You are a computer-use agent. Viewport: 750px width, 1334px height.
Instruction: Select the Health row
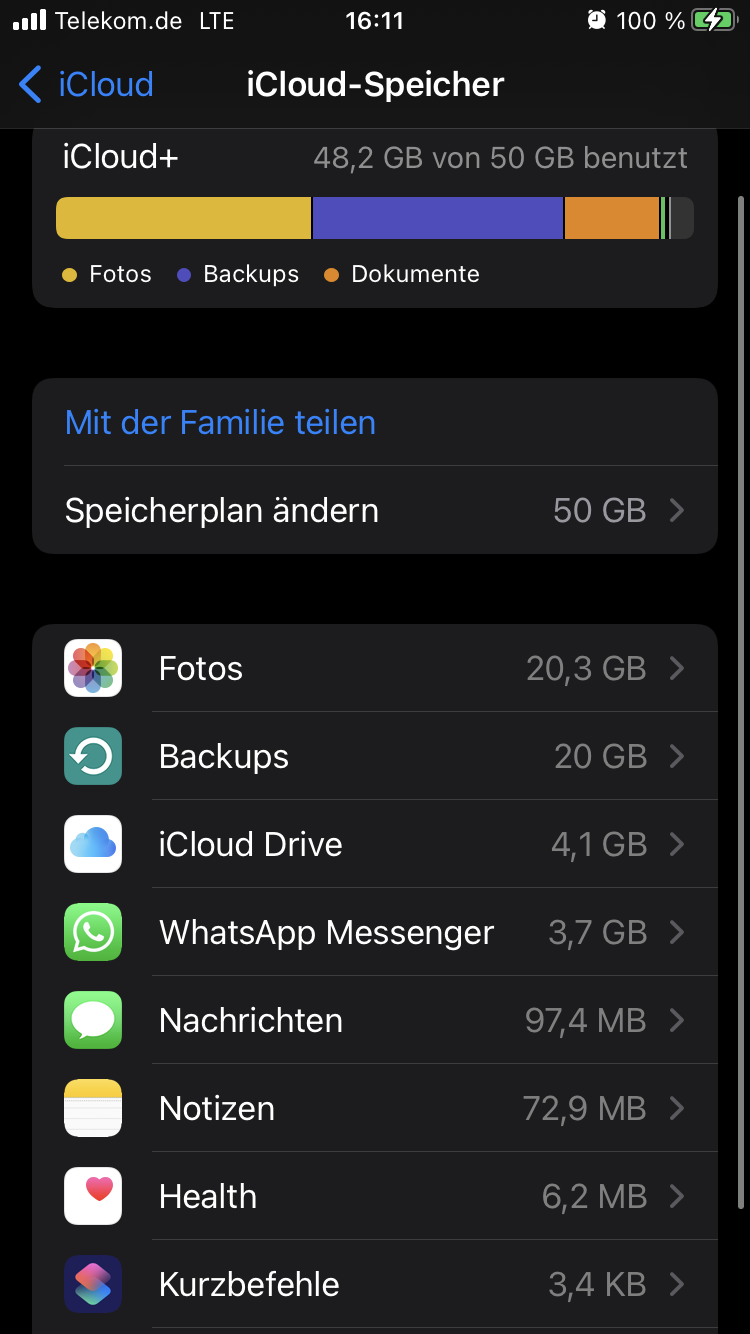tap(375, 1196)
